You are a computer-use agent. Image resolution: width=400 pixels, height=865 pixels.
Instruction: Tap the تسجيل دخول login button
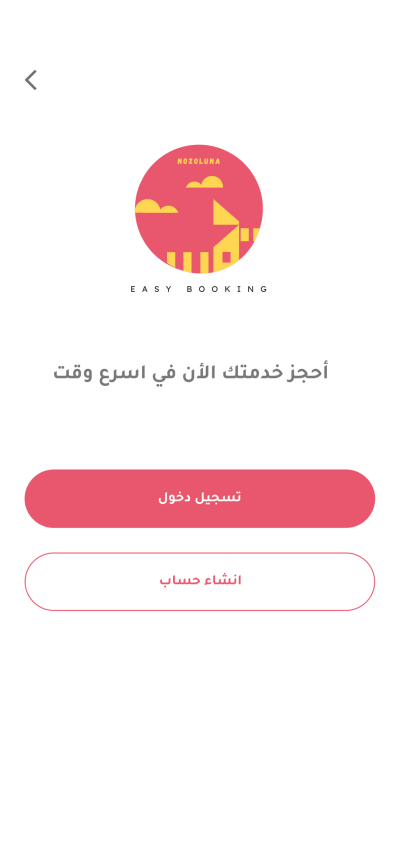click(x=200, y=499)
